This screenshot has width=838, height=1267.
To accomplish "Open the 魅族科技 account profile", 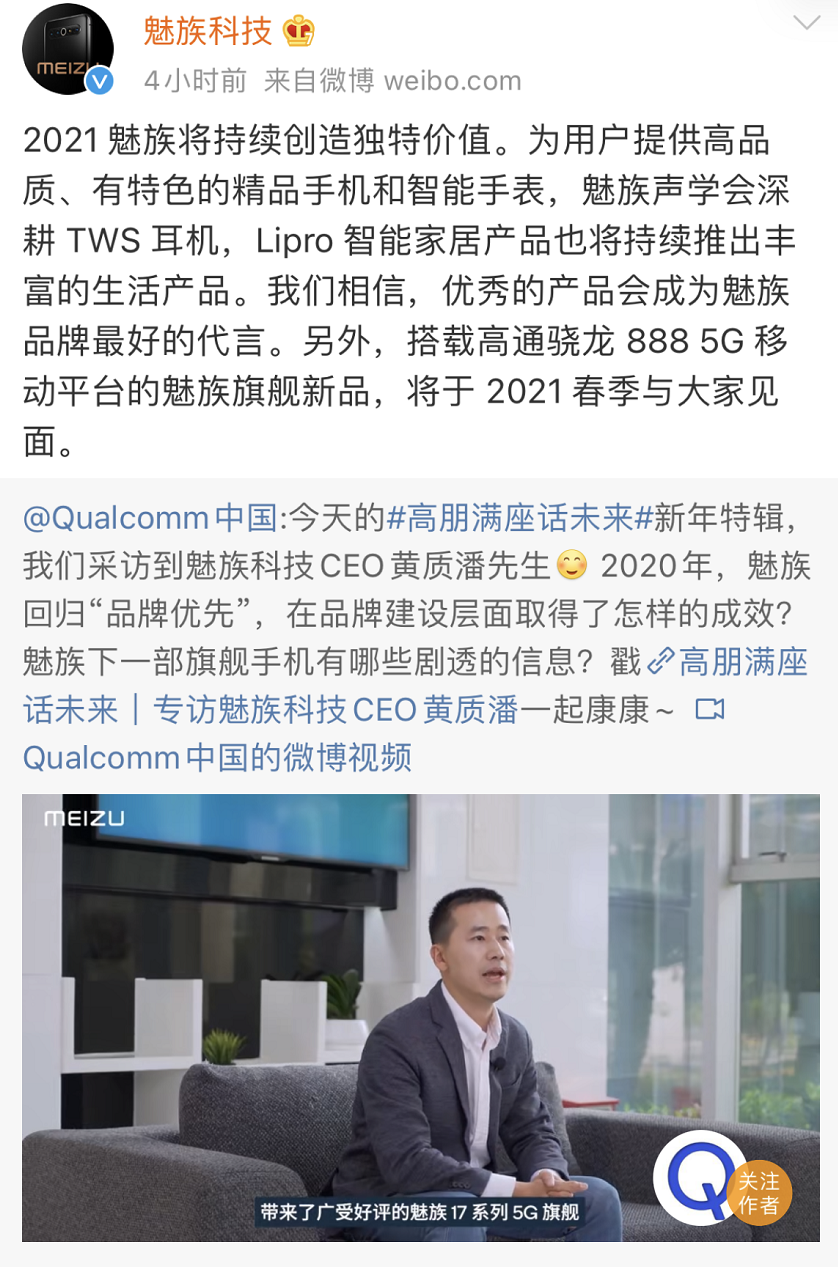I will (x=206, y=32).
